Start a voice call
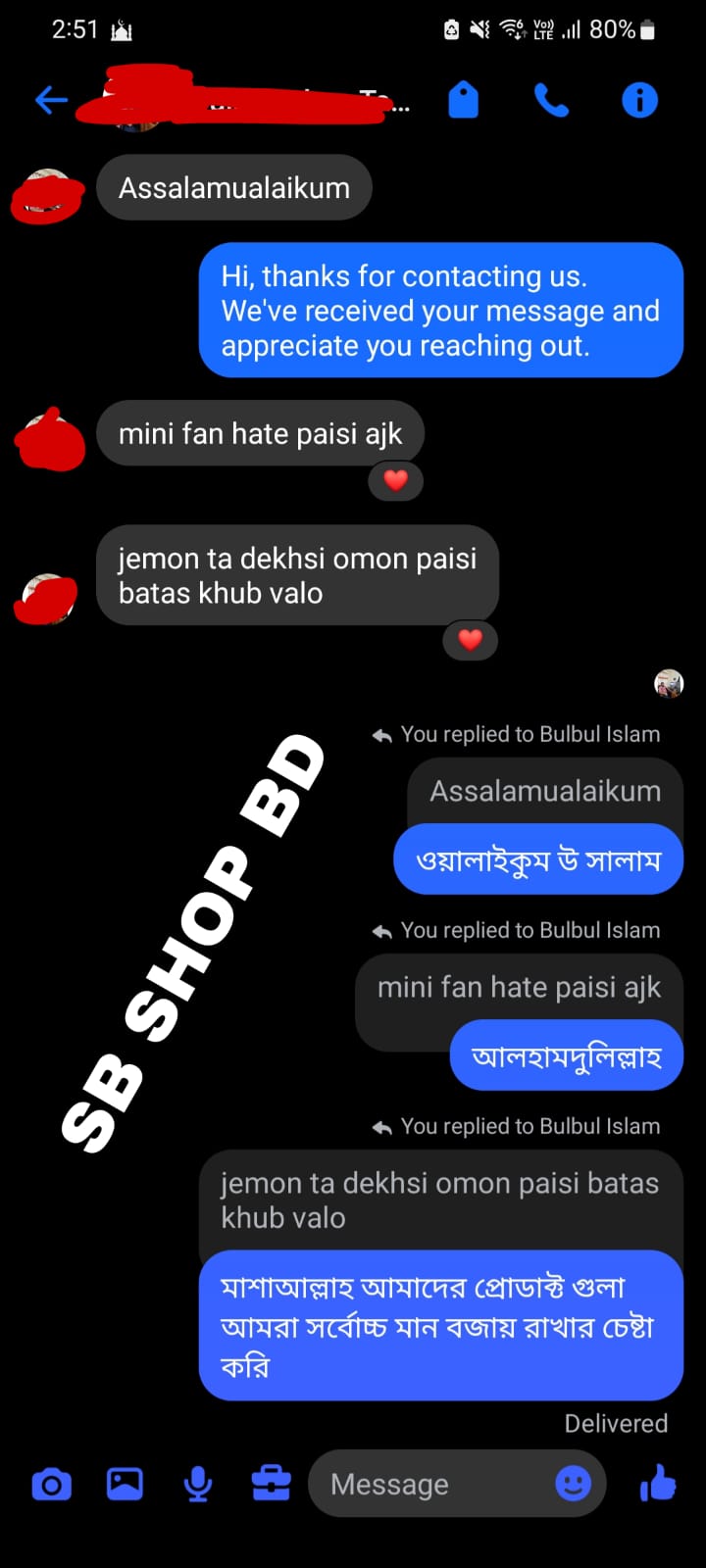This screenshot has width=706, height=1568. click(x=551, y=100)
